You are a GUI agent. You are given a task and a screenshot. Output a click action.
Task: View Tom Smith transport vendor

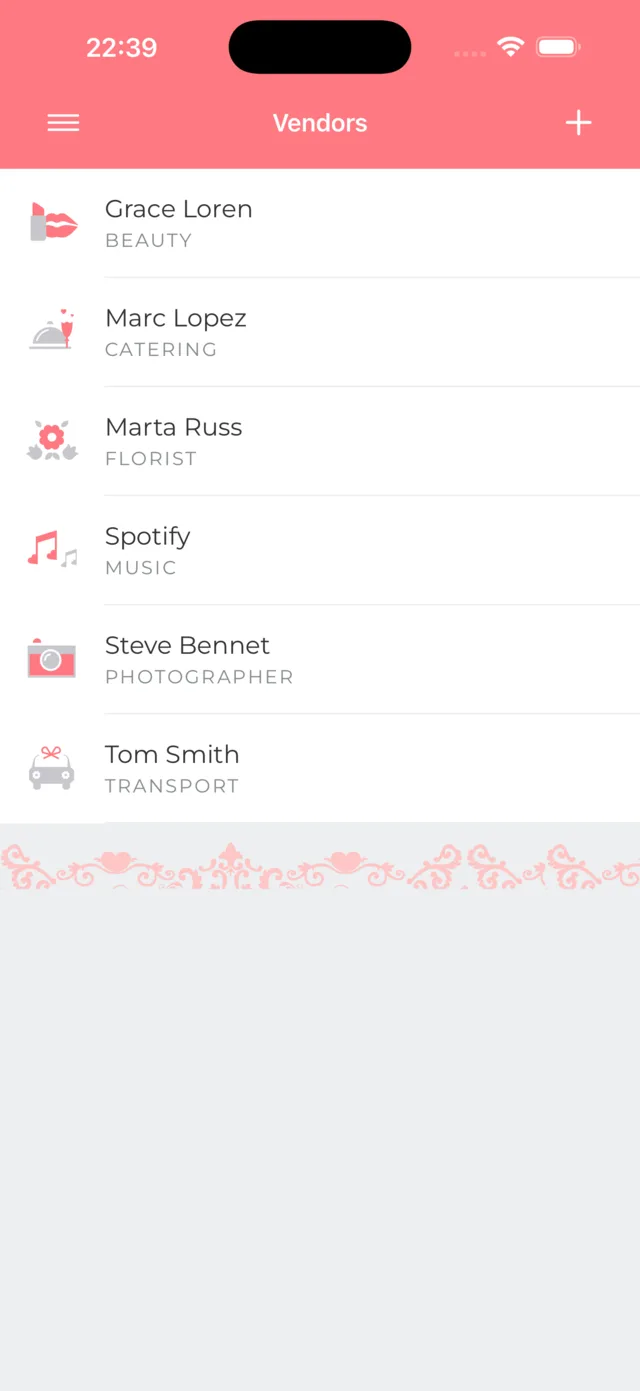pyautogui.click(x=320, y=768)
